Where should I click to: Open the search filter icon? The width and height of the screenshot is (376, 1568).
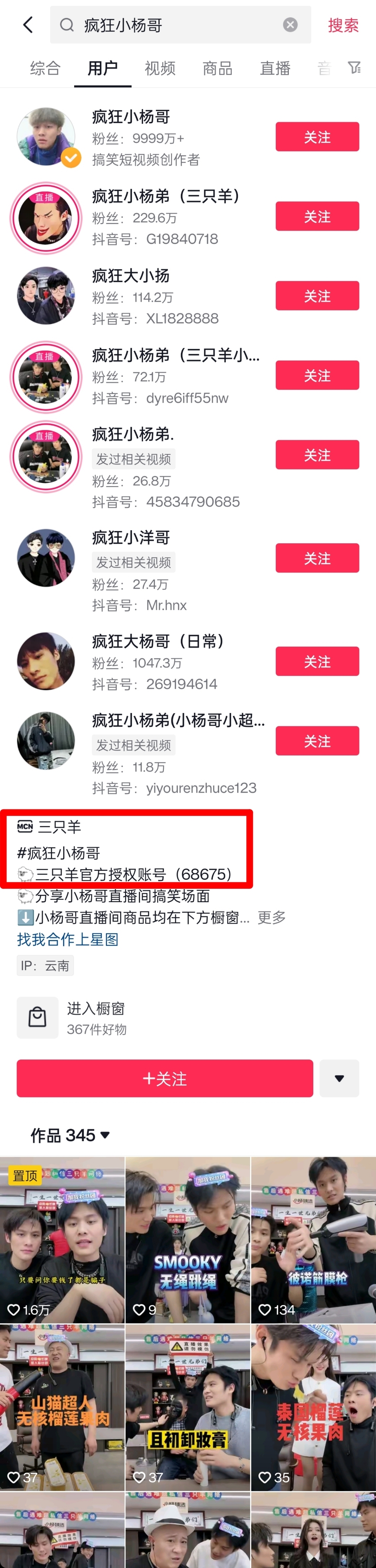(354, 67)
